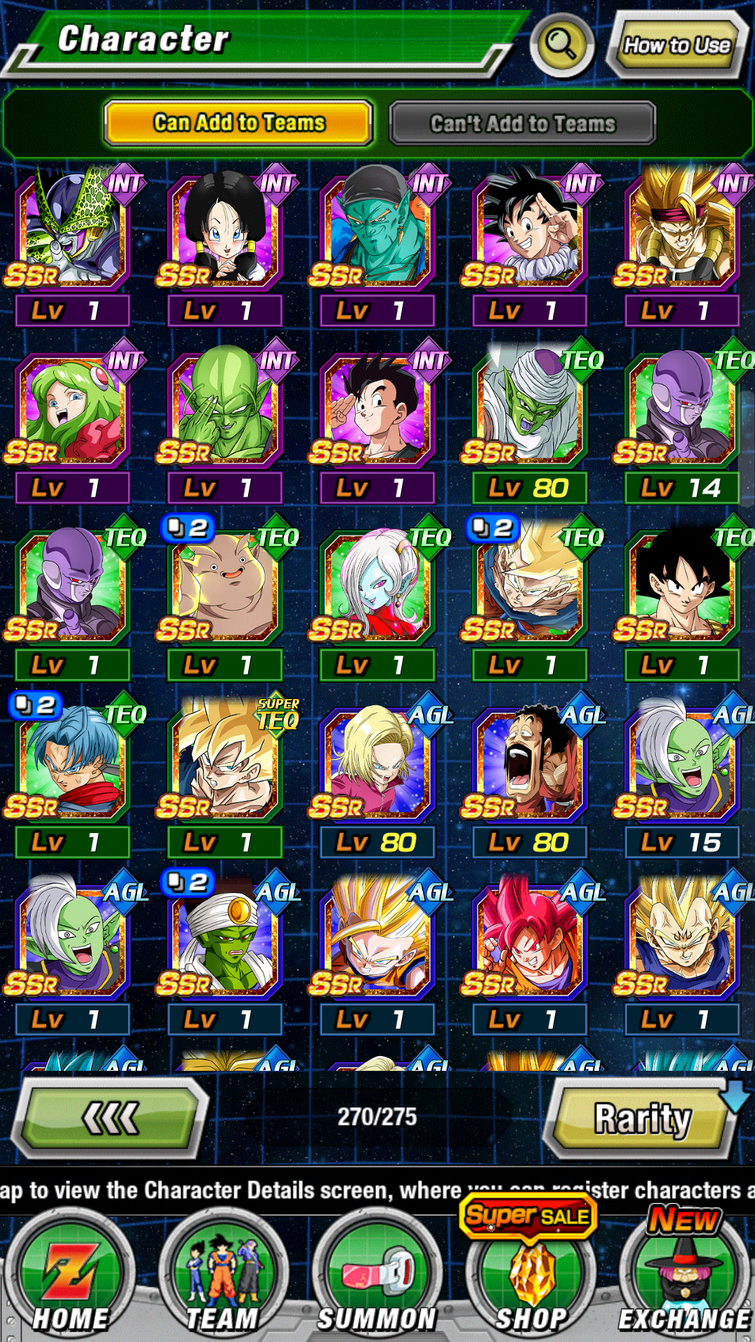Screen dimensions: 755x1342
Task: Open the How to Use guide
Action: tap(677, 45)
